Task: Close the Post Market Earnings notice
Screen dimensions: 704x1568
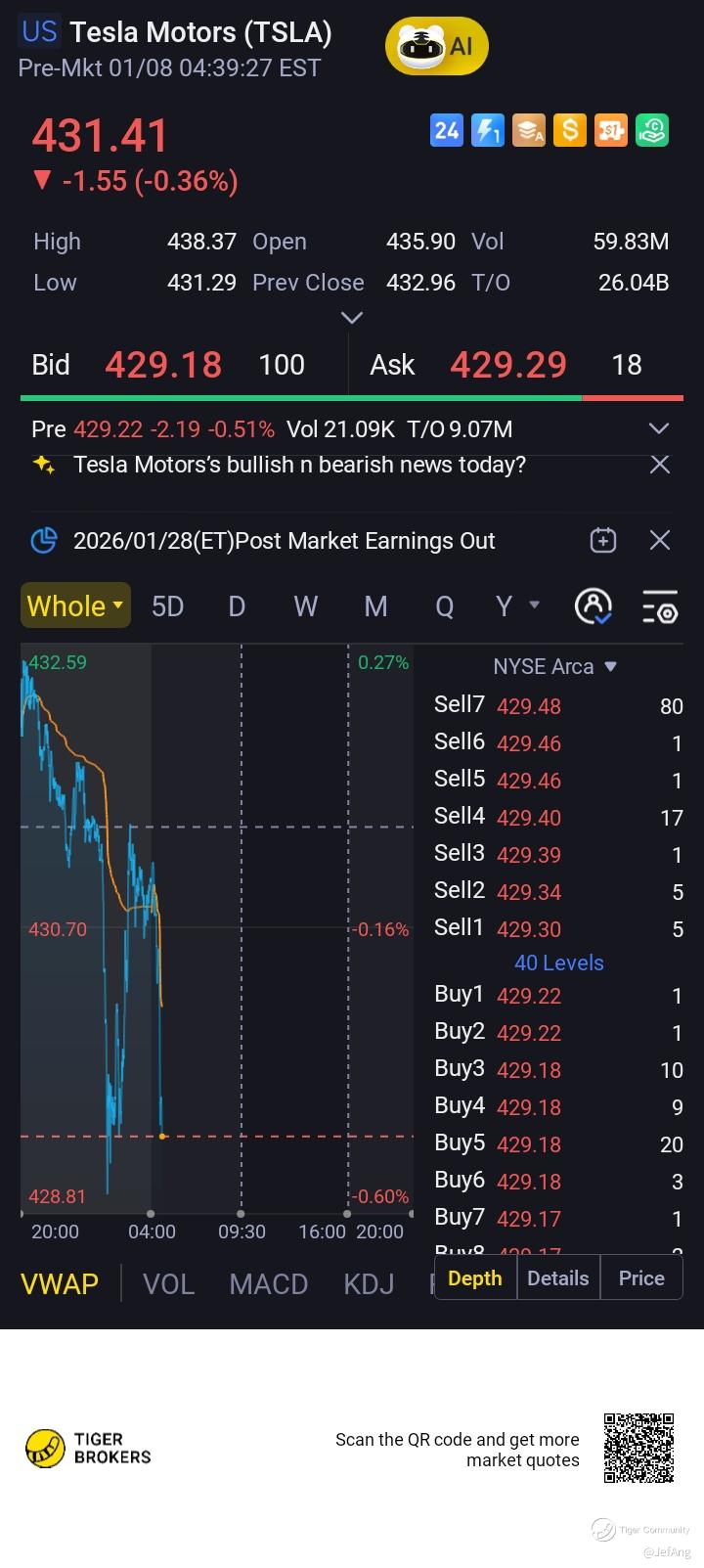Action: 660,540
